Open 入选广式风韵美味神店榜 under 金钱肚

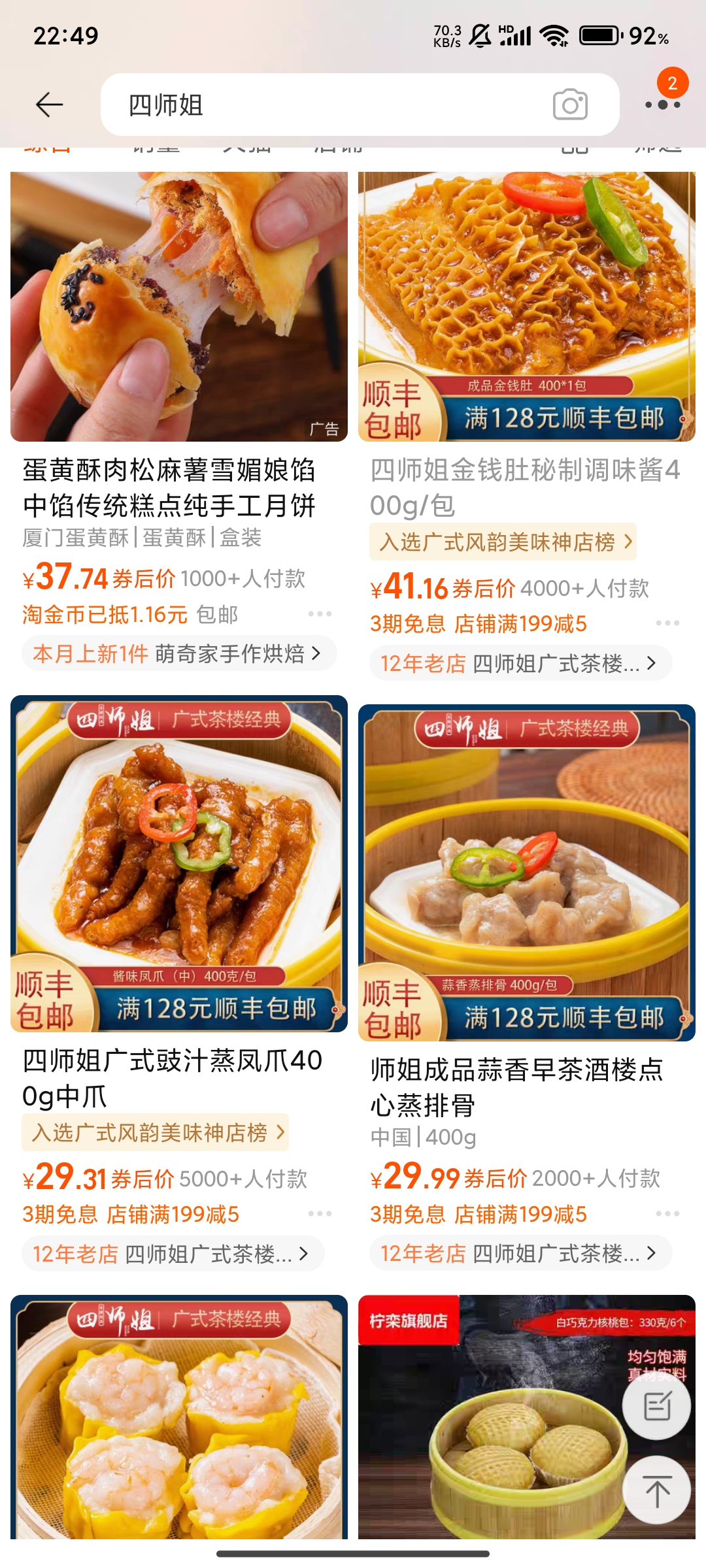(x=503, y=542)
